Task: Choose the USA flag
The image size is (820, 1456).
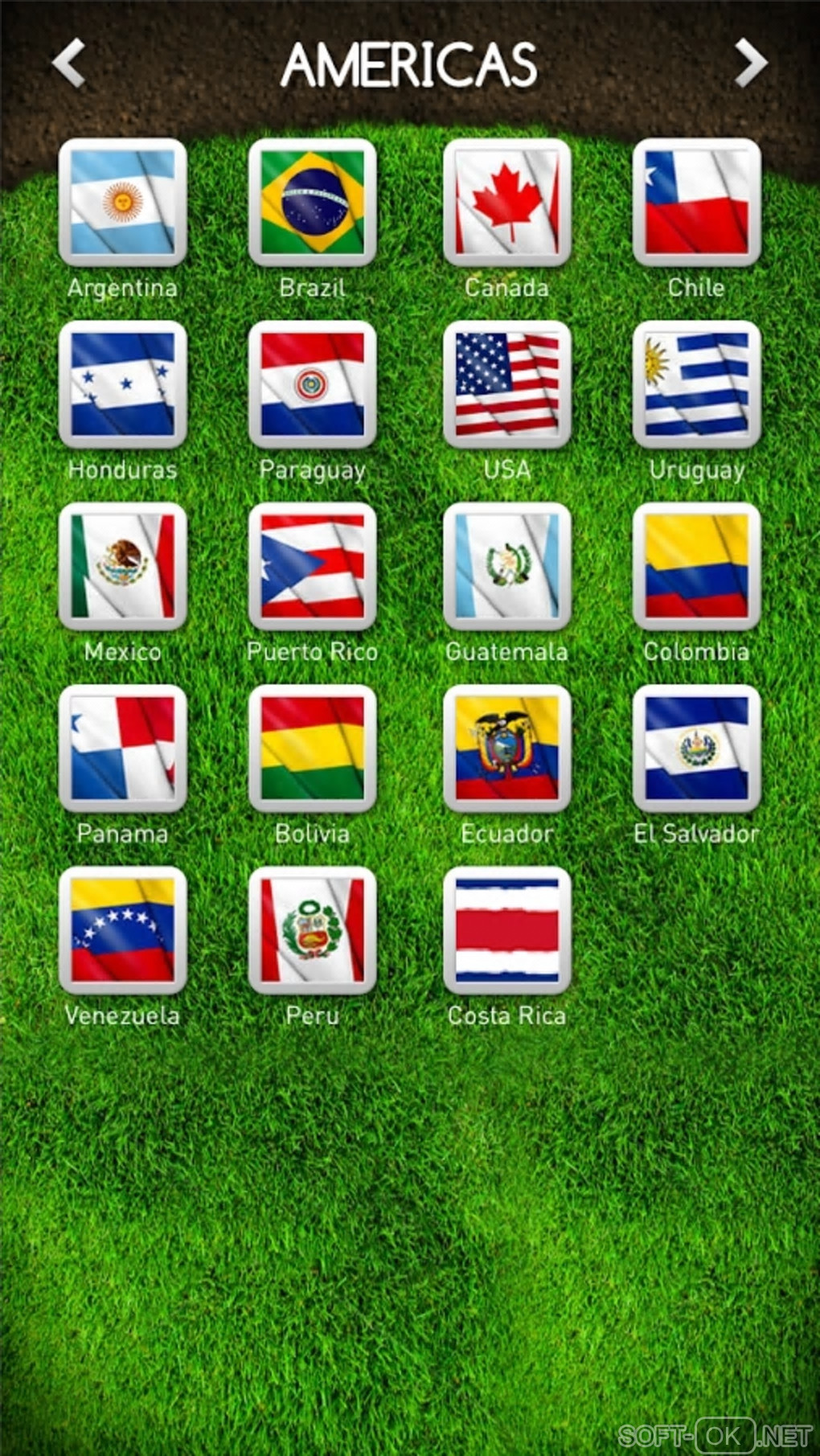Action: click(x=507, y=384)
